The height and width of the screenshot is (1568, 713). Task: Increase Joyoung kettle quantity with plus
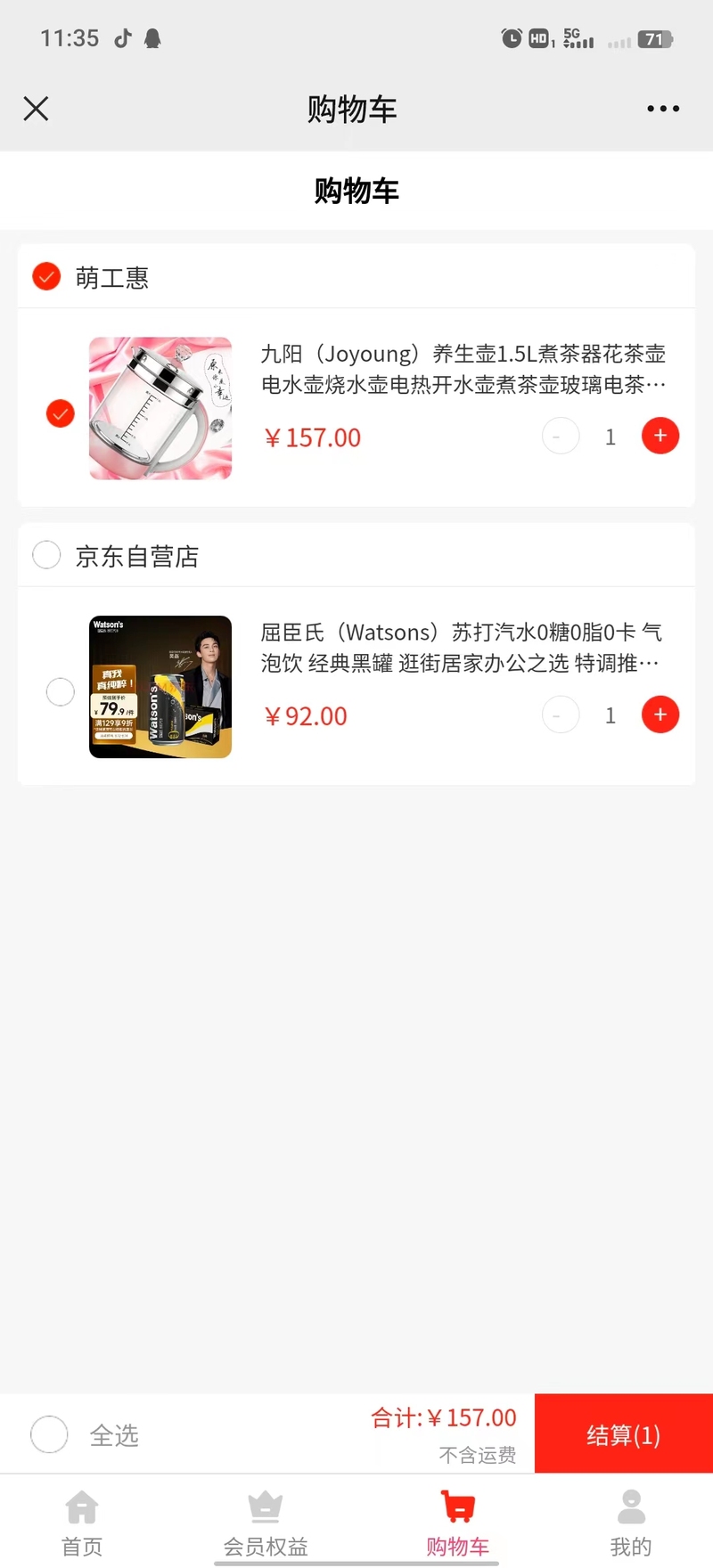pos(660,436)
